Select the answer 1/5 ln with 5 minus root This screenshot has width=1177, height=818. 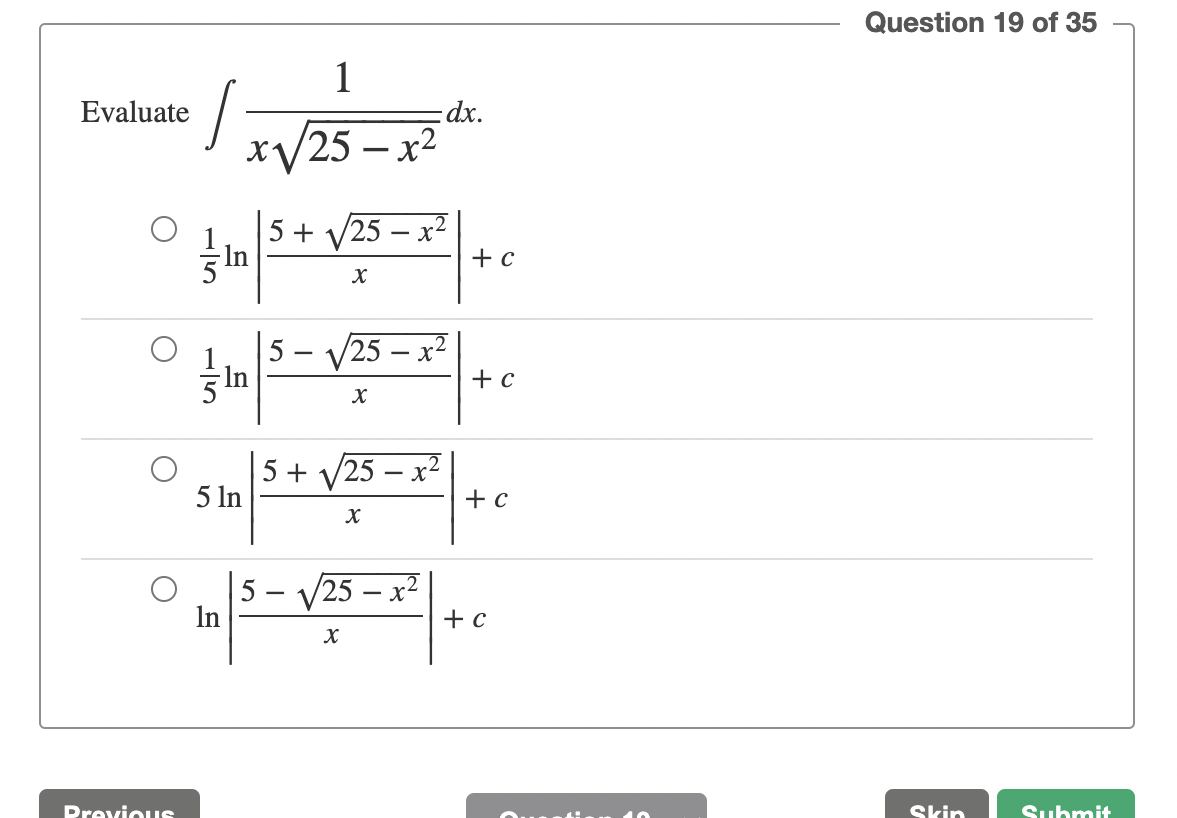tap(165, 348)
